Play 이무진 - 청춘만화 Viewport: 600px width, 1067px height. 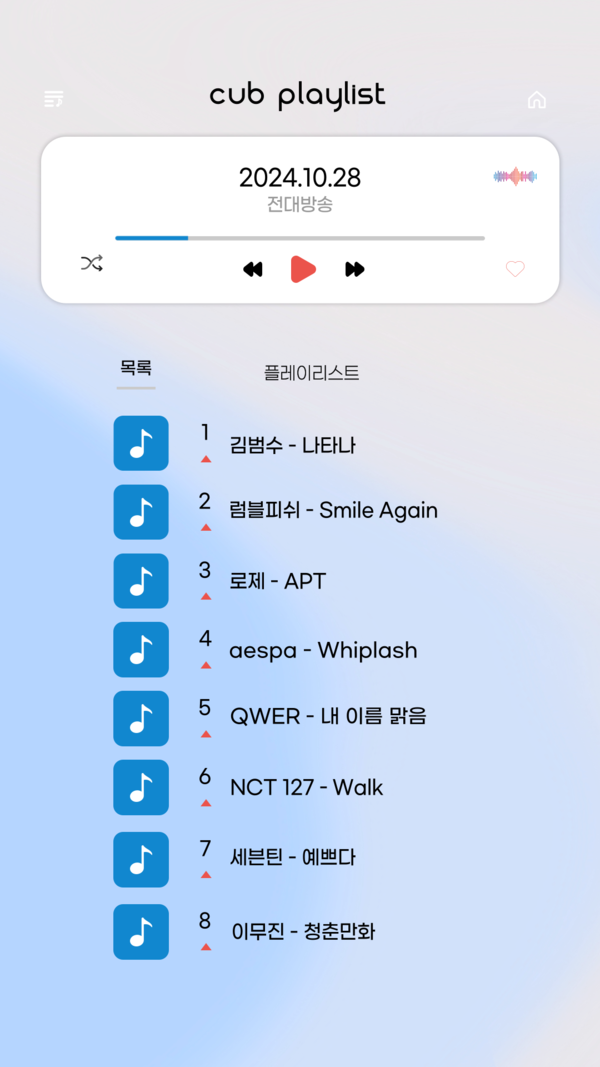[302, 932]
